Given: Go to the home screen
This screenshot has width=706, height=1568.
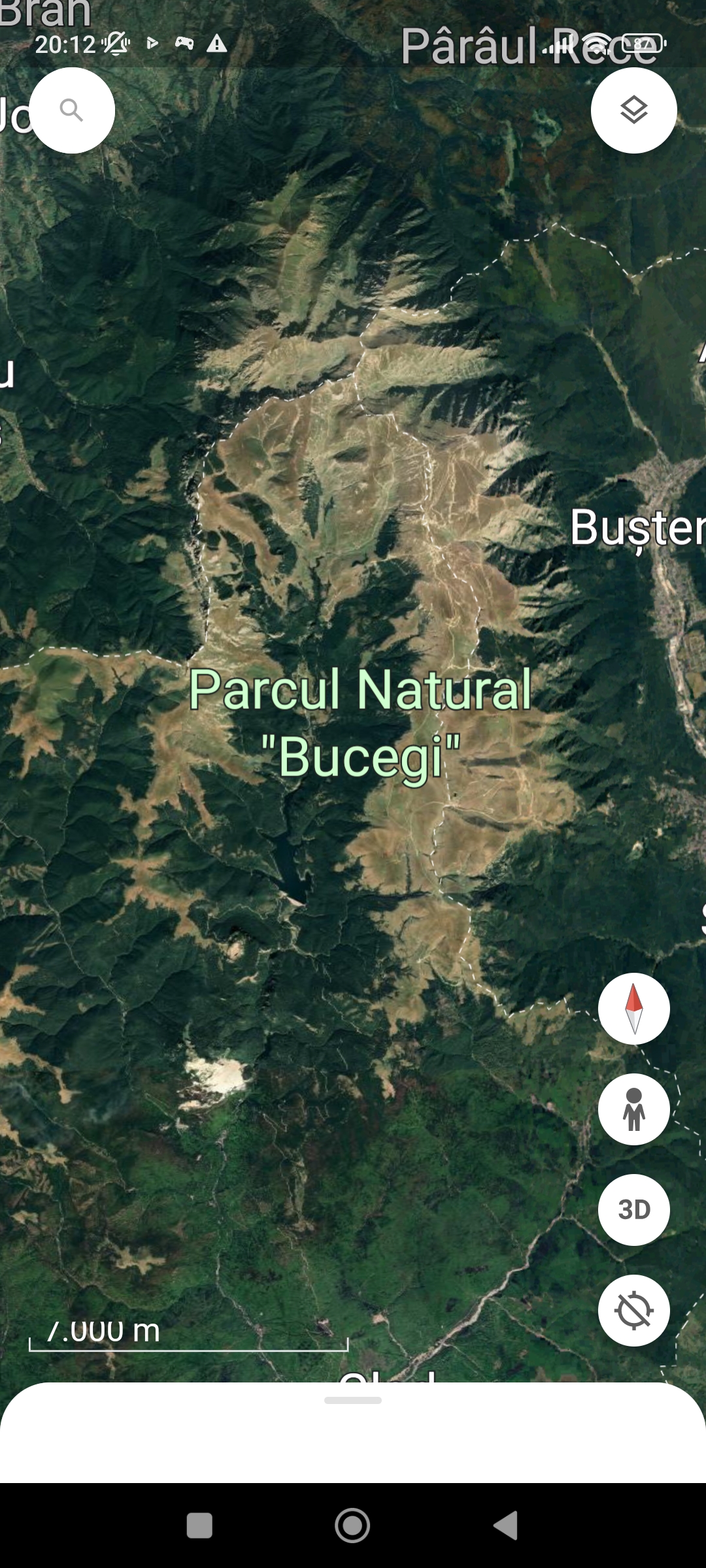Looking at the screenshot, I should tap(352, 1526).
